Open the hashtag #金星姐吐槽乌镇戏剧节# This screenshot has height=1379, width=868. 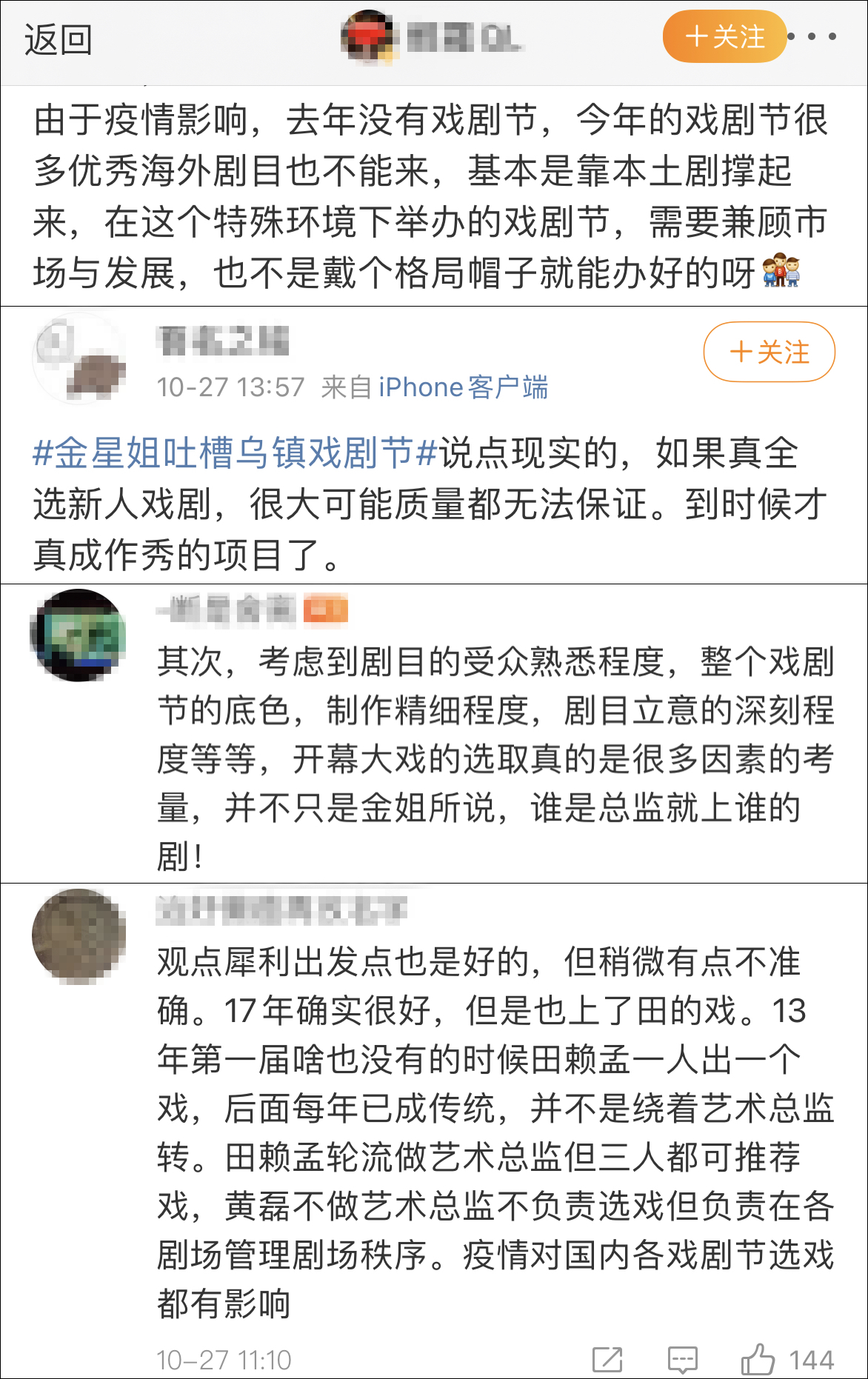pos(230,454)
